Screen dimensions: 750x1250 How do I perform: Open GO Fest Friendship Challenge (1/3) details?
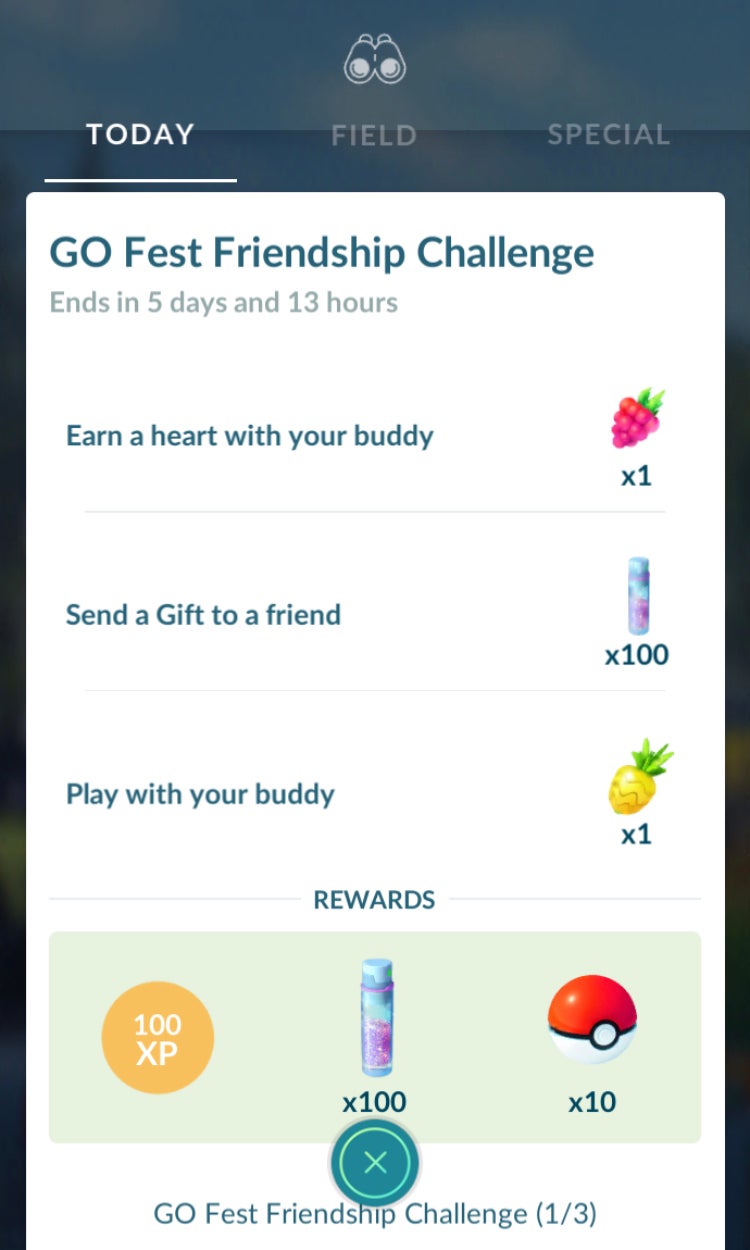(374, 1213)
